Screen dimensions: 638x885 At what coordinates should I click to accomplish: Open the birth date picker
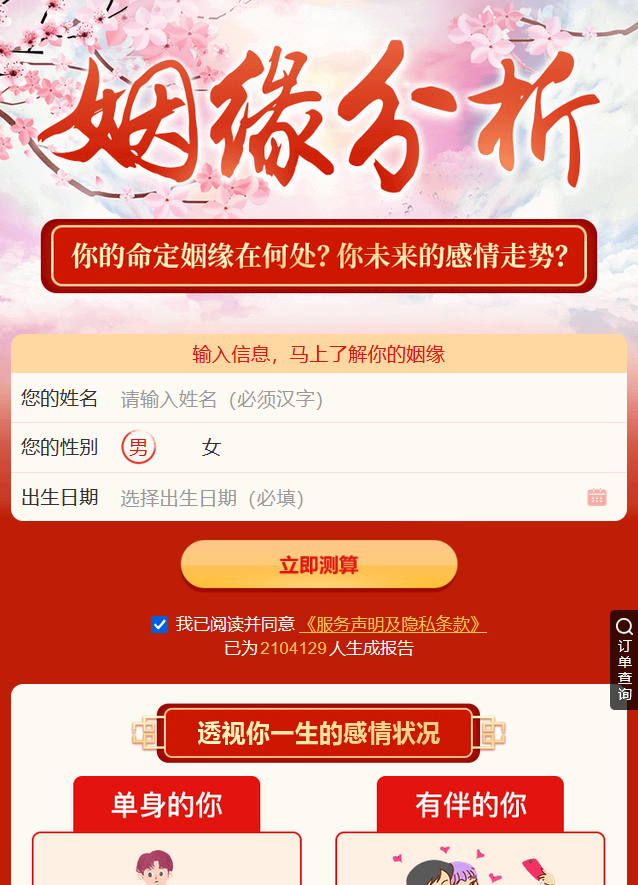tap(350, 498)
